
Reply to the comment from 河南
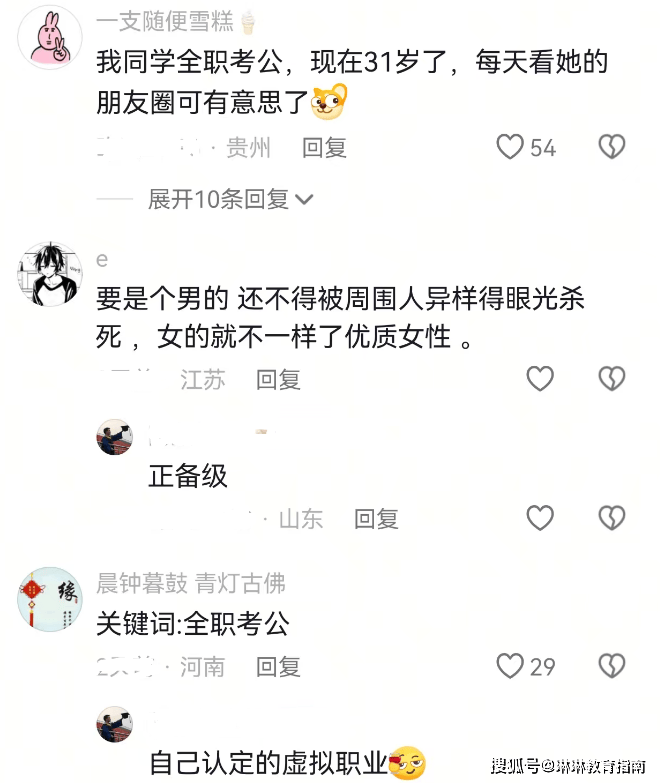(x=278, y=667)
